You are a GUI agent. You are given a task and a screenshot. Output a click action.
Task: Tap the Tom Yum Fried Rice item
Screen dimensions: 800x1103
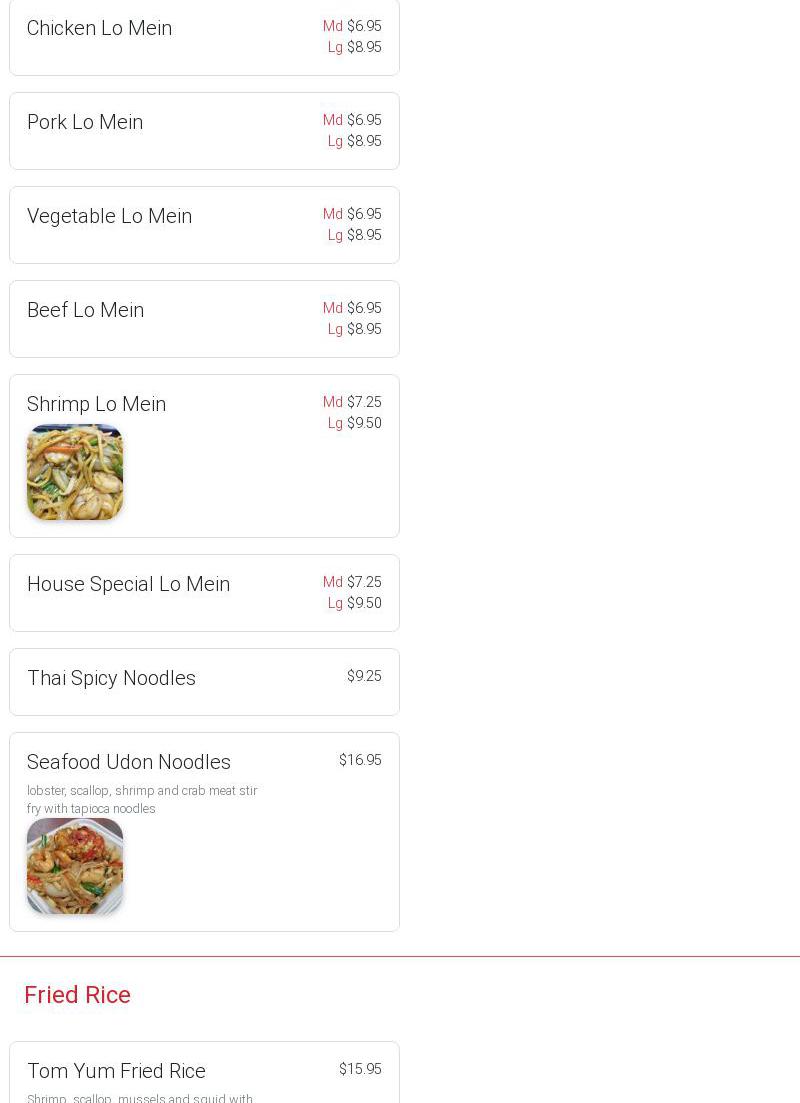pos(117,1071)
